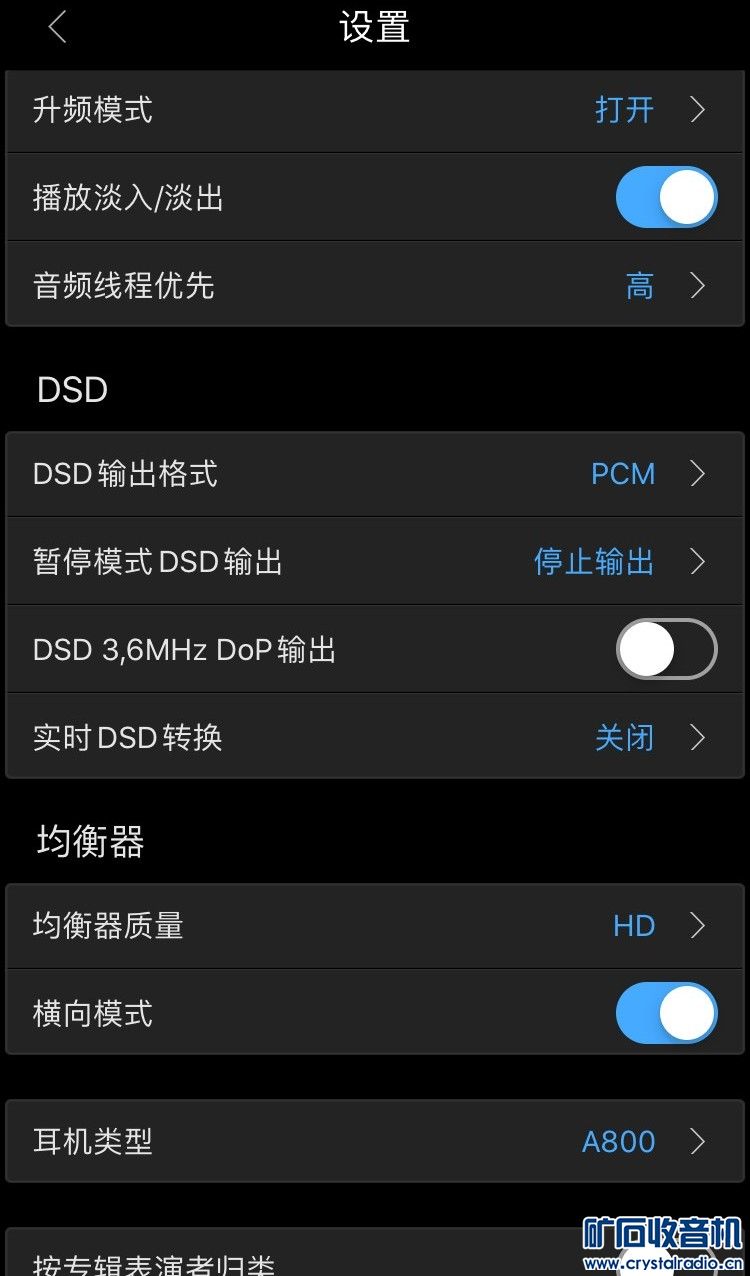The width and height of the screenshot is (750, 1276).
Task: Change the DSD 输出格式 setting
Action: click(x=375, y=474)
